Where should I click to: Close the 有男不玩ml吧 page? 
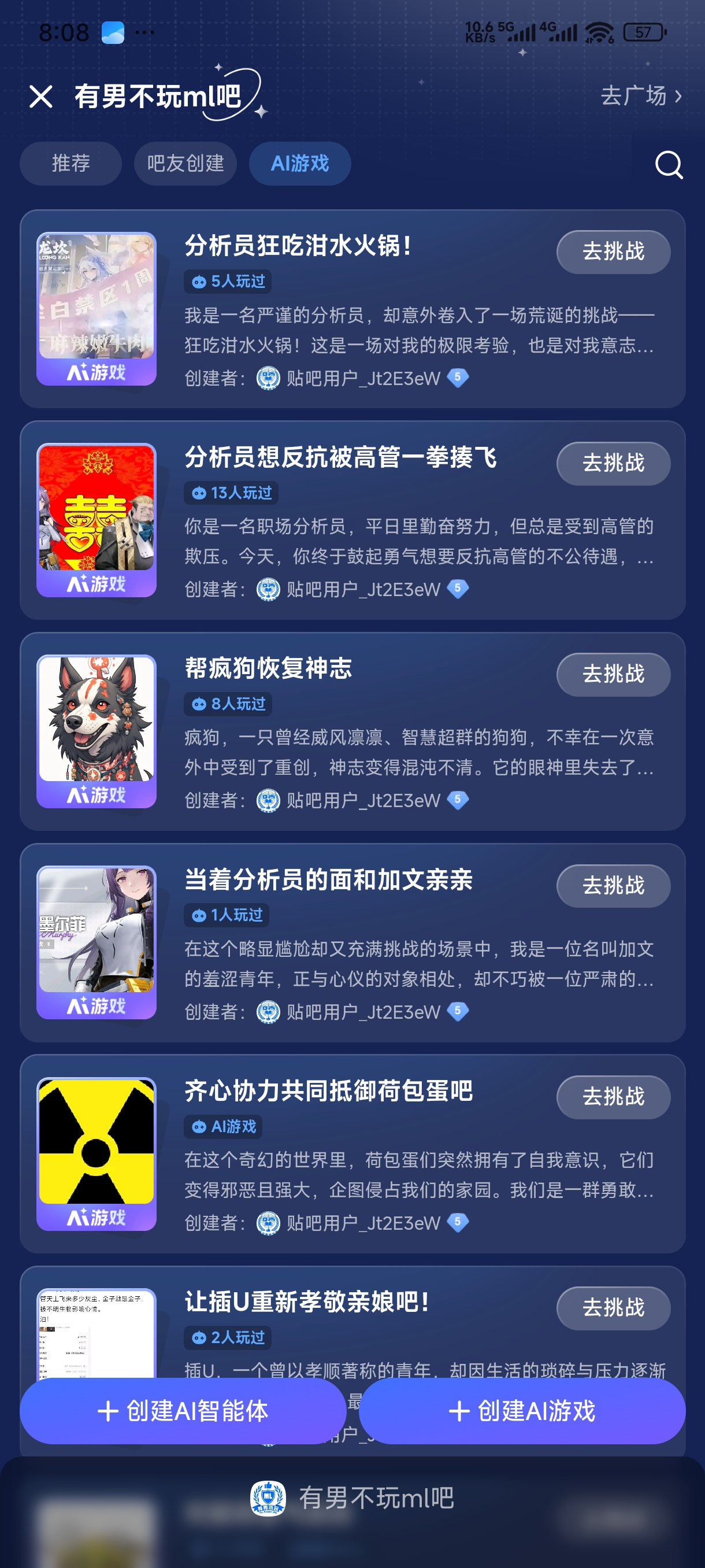41,96
